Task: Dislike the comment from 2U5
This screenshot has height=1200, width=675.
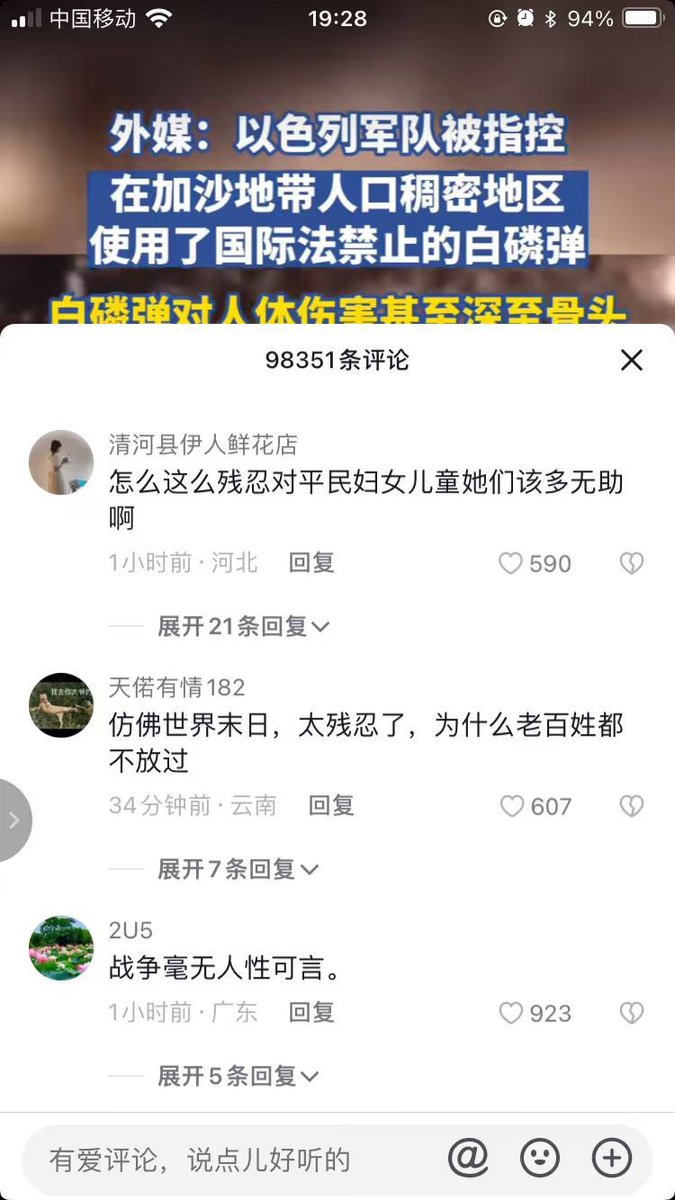Action: 631,1014
